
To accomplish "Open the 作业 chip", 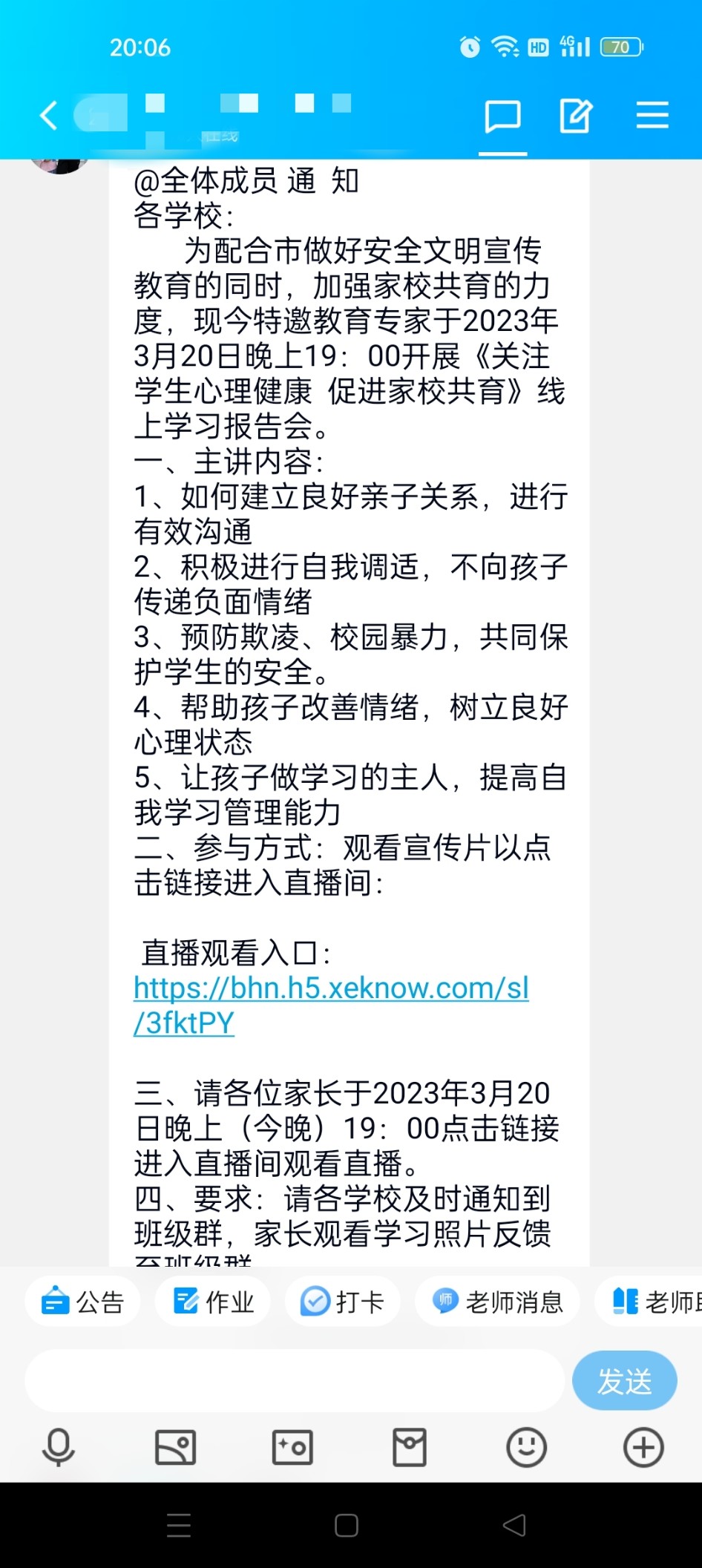I will coord(212,1301).
